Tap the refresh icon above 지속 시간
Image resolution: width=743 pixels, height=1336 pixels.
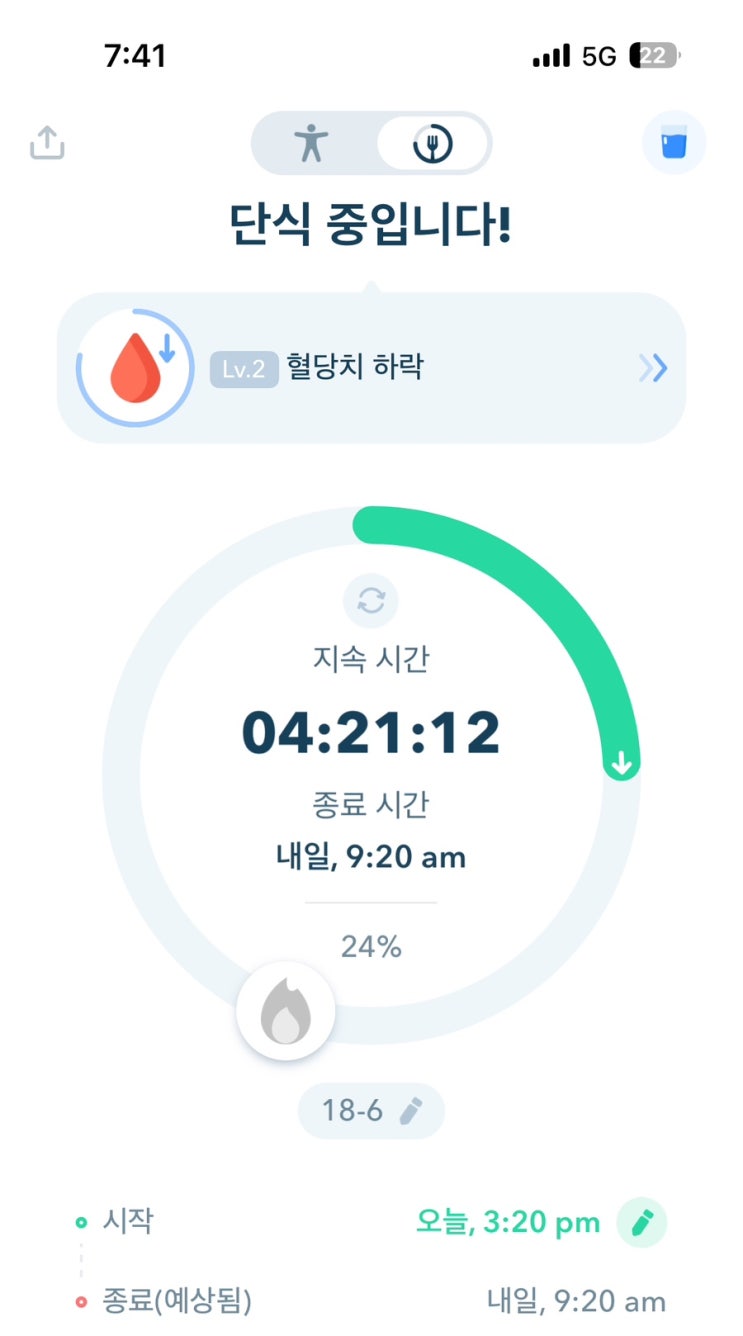coord(371,601)
